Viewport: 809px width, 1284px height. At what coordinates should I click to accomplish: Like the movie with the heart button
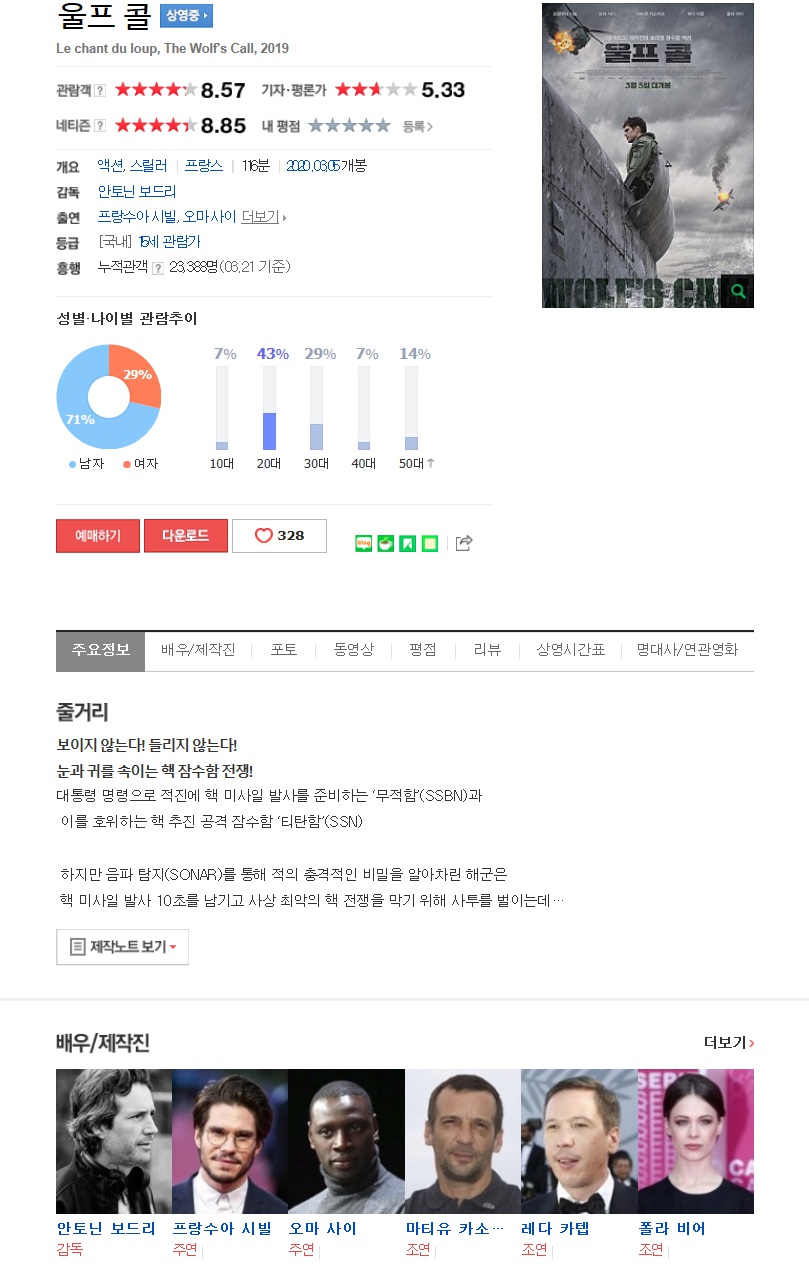coord(279,536)
